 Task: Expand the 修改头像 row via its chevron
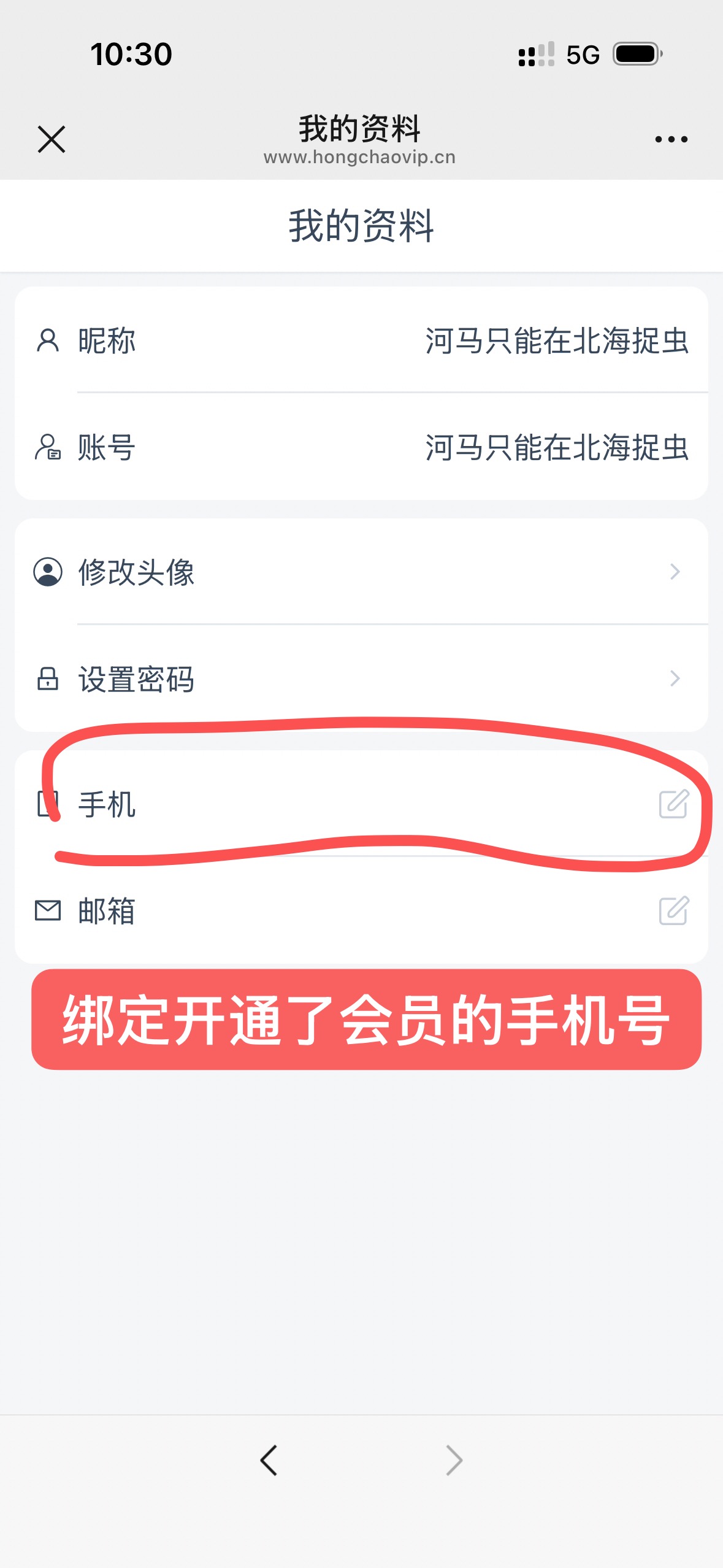pos(675,572)
